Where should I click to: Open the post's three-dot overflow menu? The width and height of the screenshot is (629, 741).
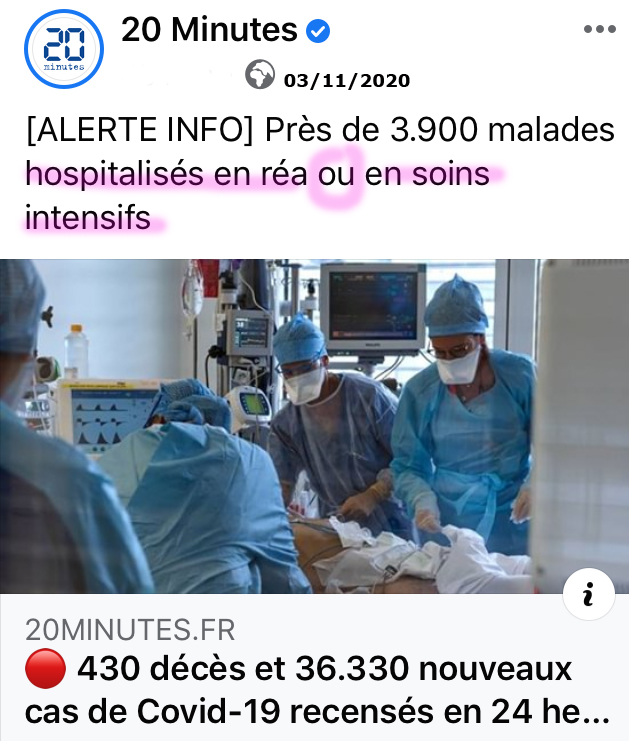(599, 30)
